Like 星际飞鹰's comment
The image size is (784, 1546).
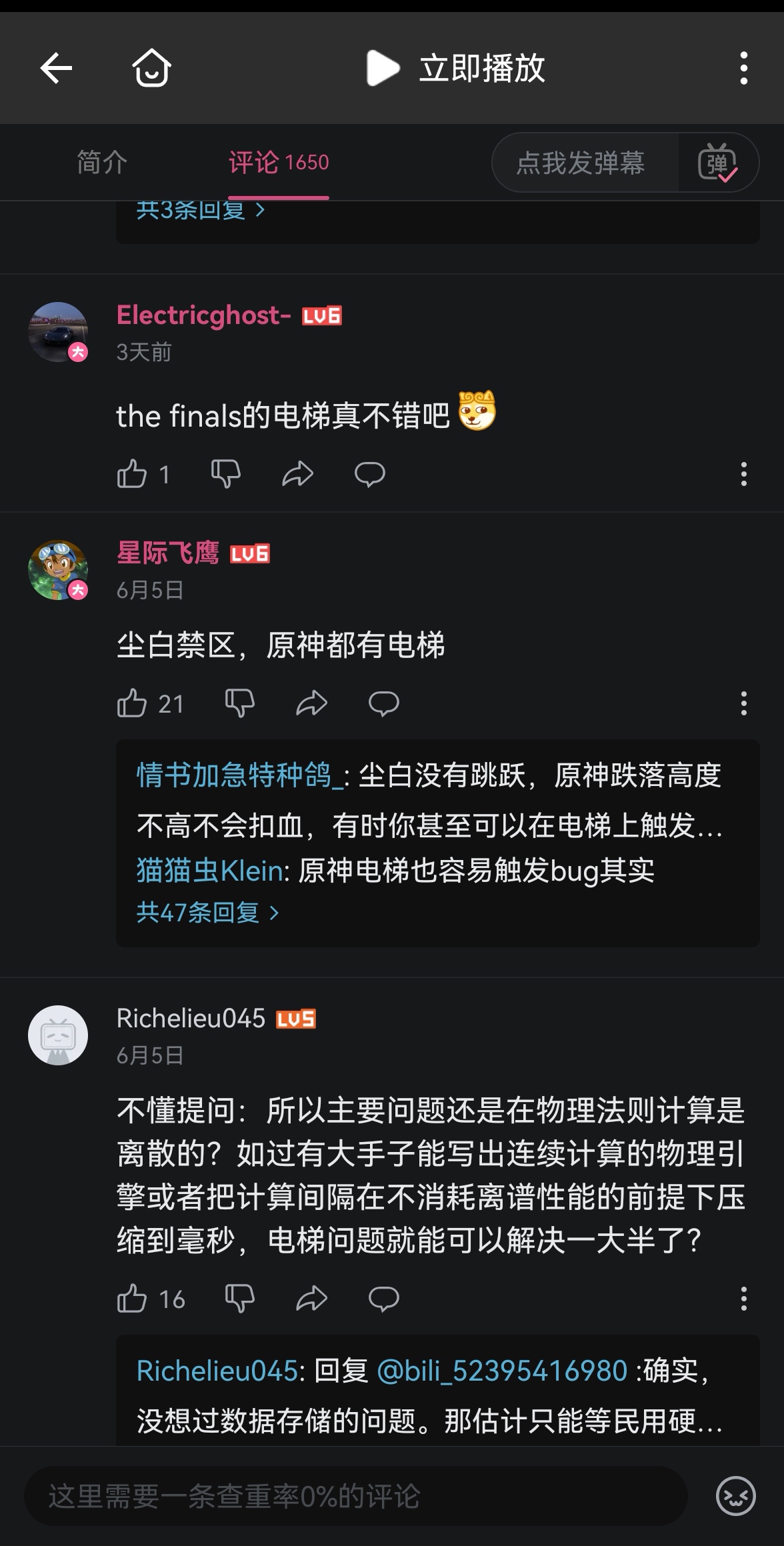click(x=132, y=703)
